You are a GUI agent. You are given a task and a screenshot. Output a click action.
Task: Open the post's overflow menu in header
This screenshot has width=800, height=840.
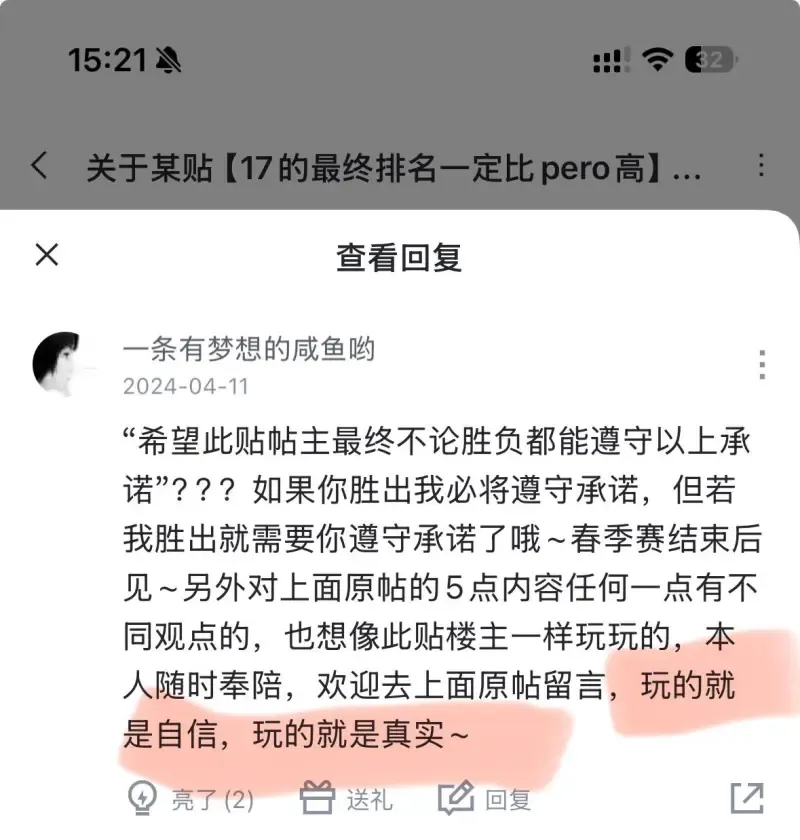[762, 165]
